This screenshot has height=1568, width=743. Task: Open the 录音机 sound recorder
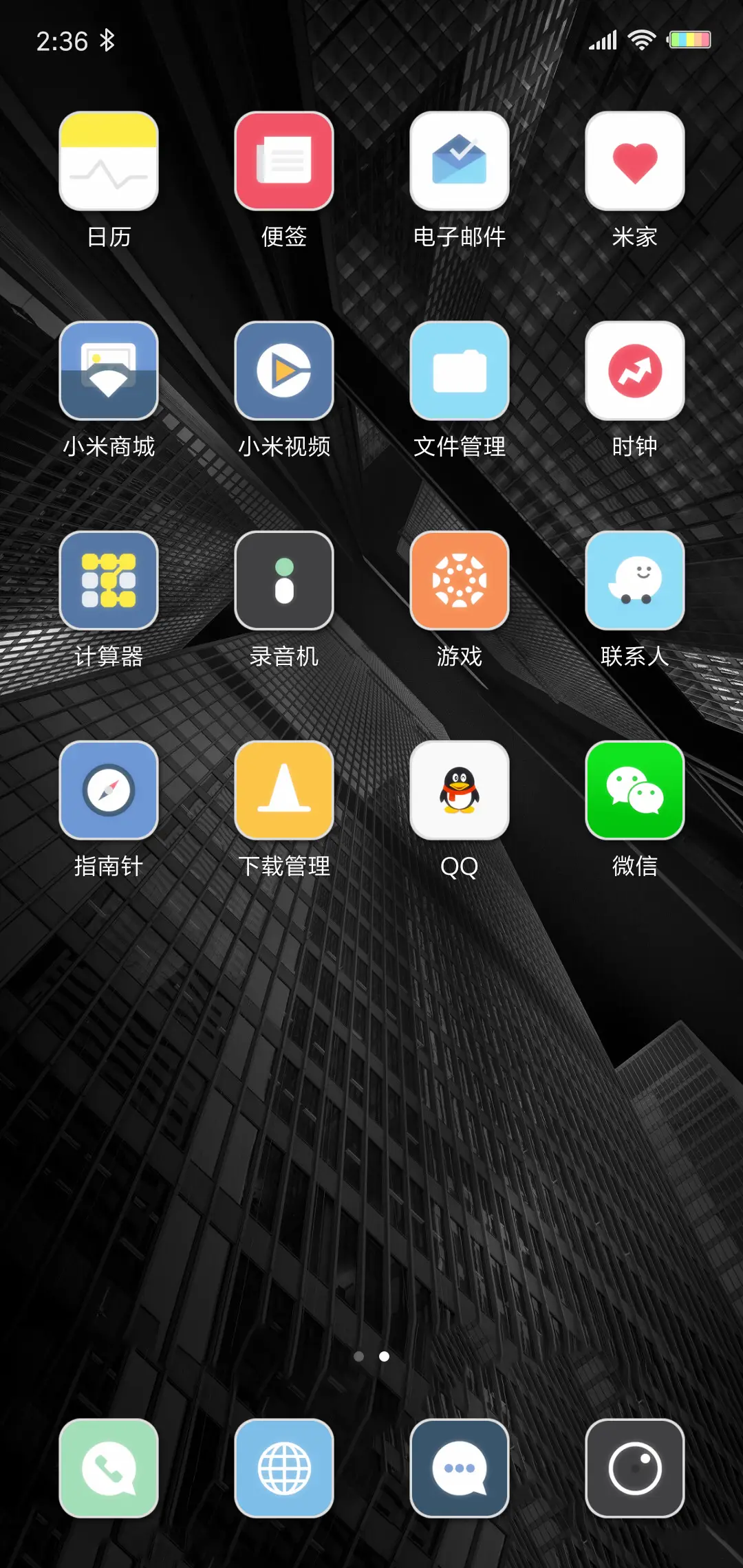284,581
